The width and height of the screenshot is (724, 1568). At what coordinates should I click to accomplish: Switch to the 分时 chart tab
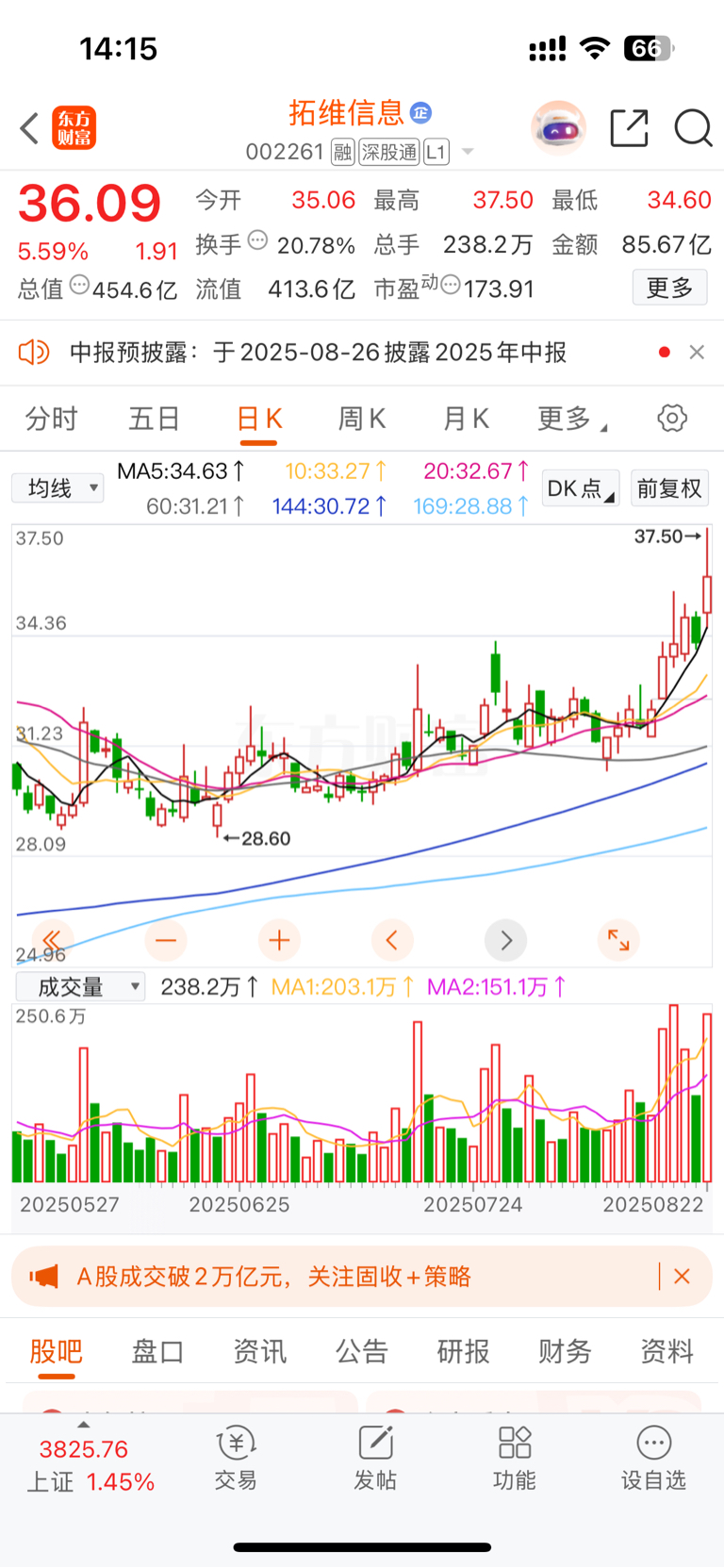(x=51, y=419)
